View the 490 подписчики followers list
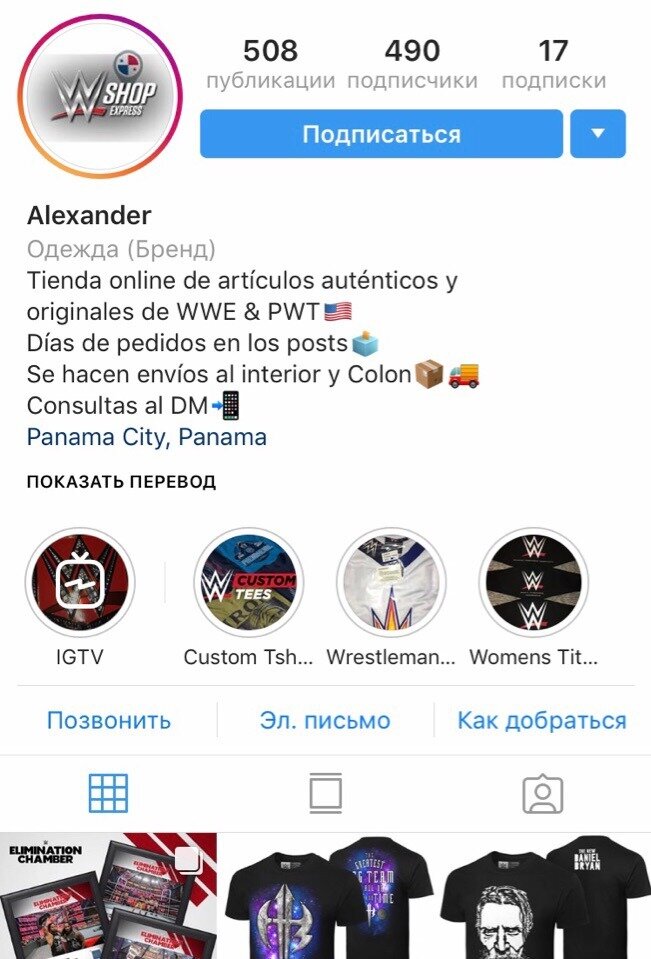 (412, 64)
